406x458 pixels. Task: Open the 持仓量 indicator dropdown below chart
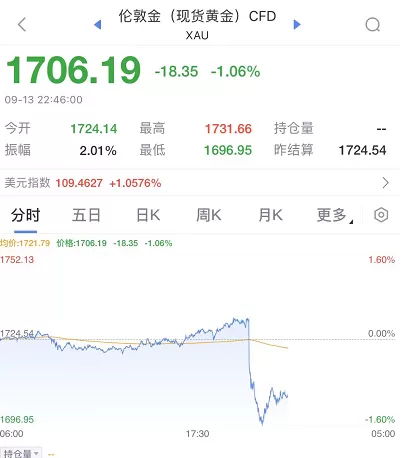pos(21,453)
